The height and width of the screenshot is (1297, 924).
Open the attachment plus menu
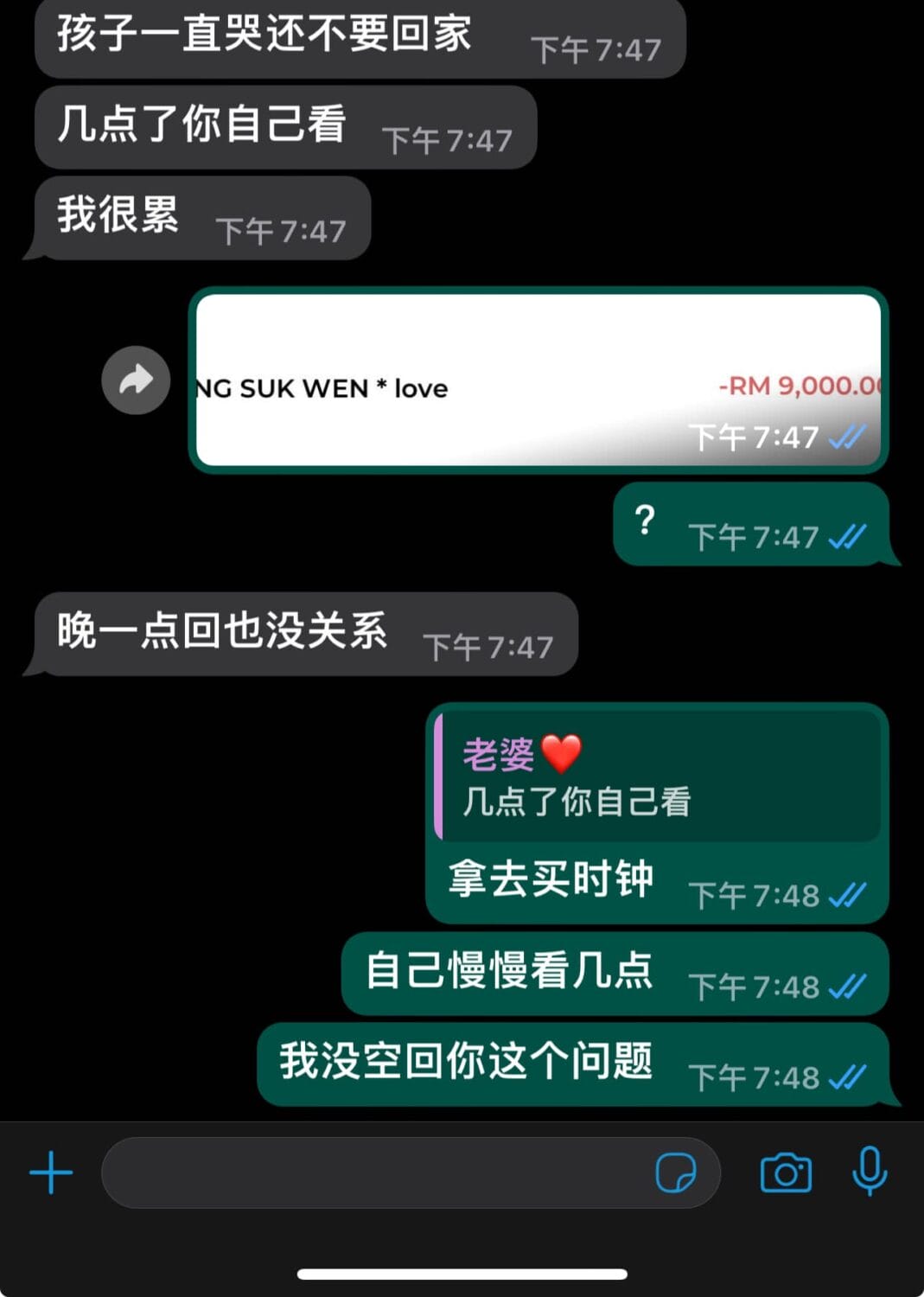pyautogui.click(x=51, y=1172)
